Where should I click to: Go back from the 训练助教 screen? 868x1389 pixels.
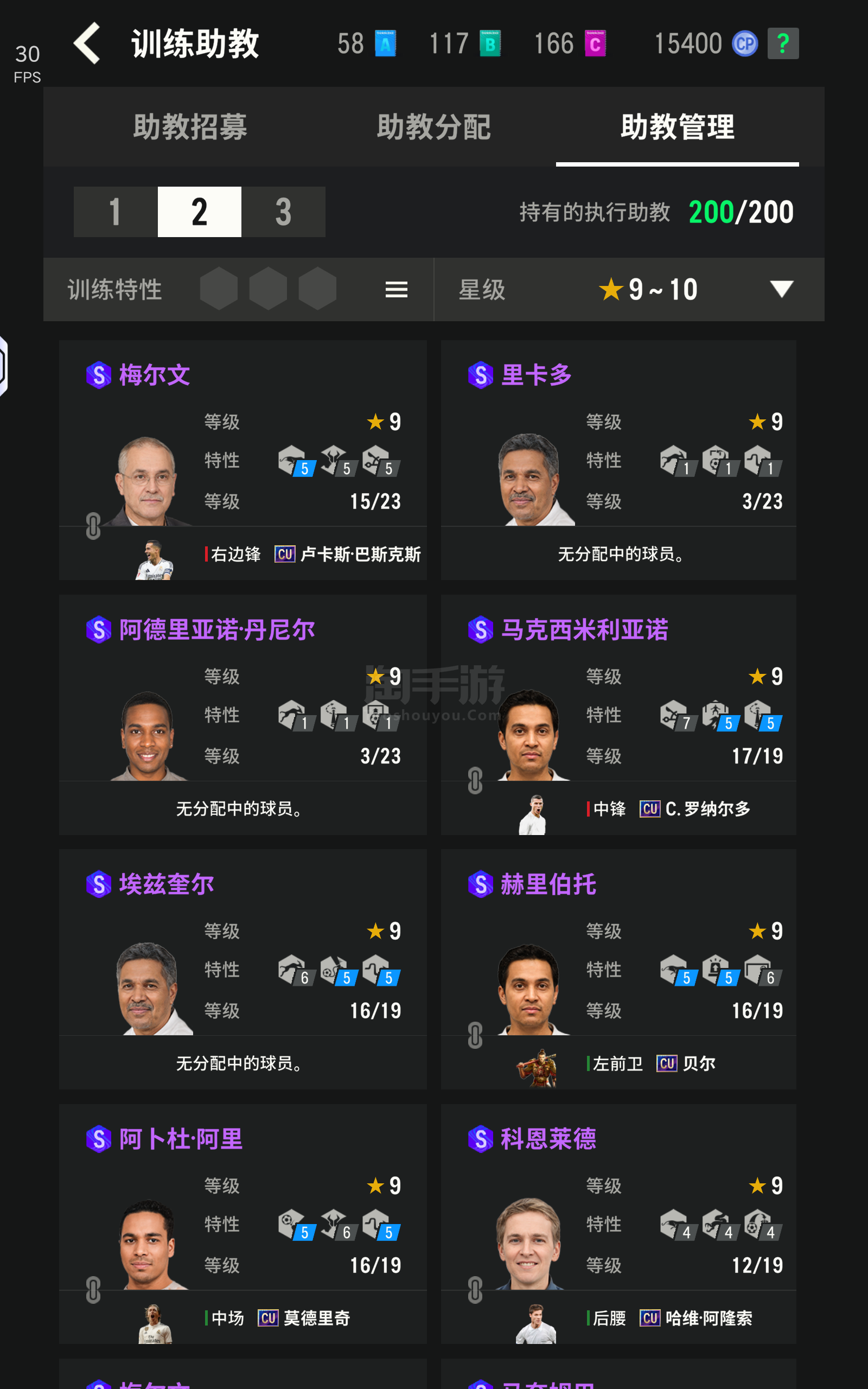pos(87,43)
